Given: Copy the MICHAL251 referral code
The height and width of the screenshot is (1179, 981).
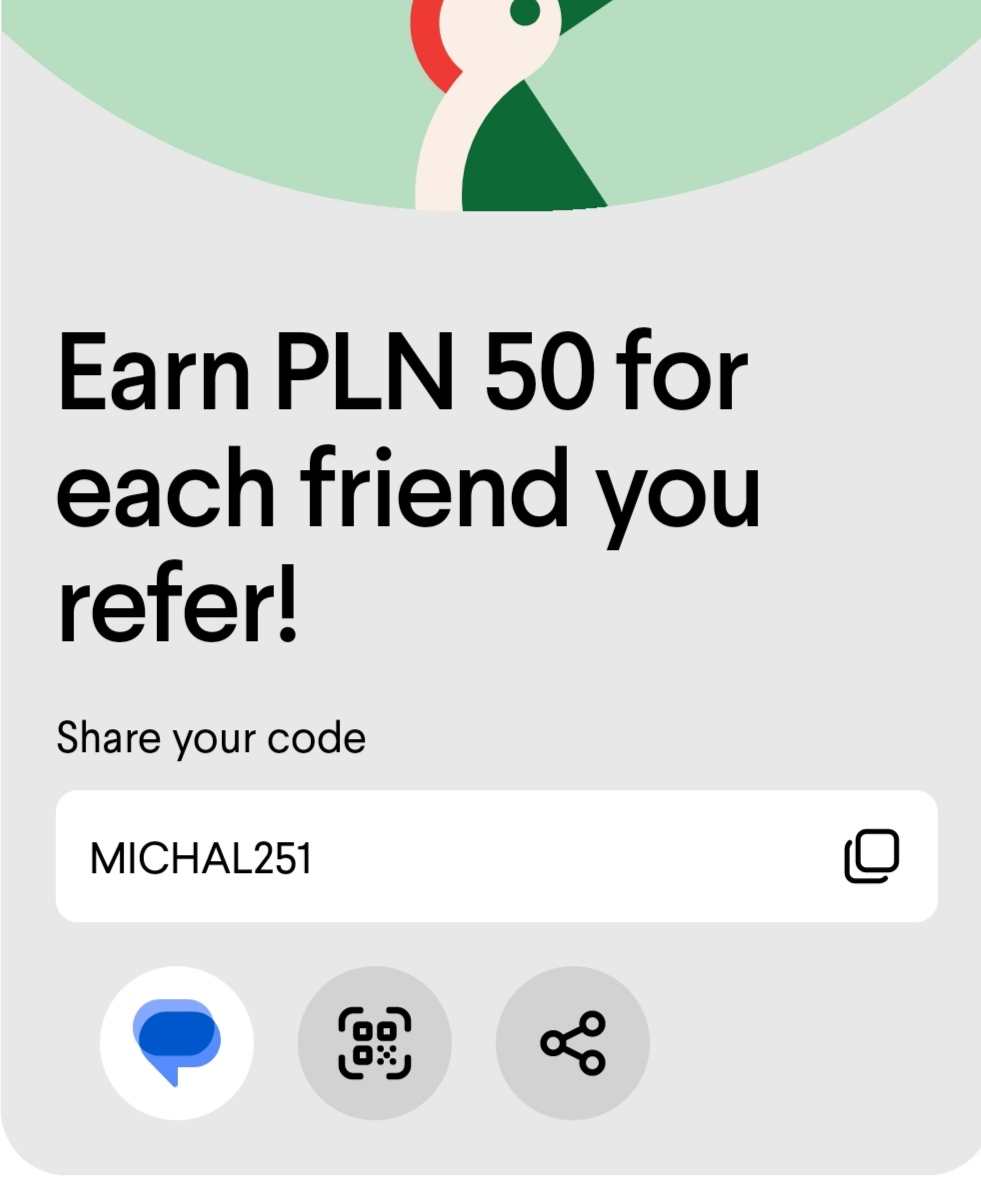Looking at the screenshot, I should click(x=872, y=856).
